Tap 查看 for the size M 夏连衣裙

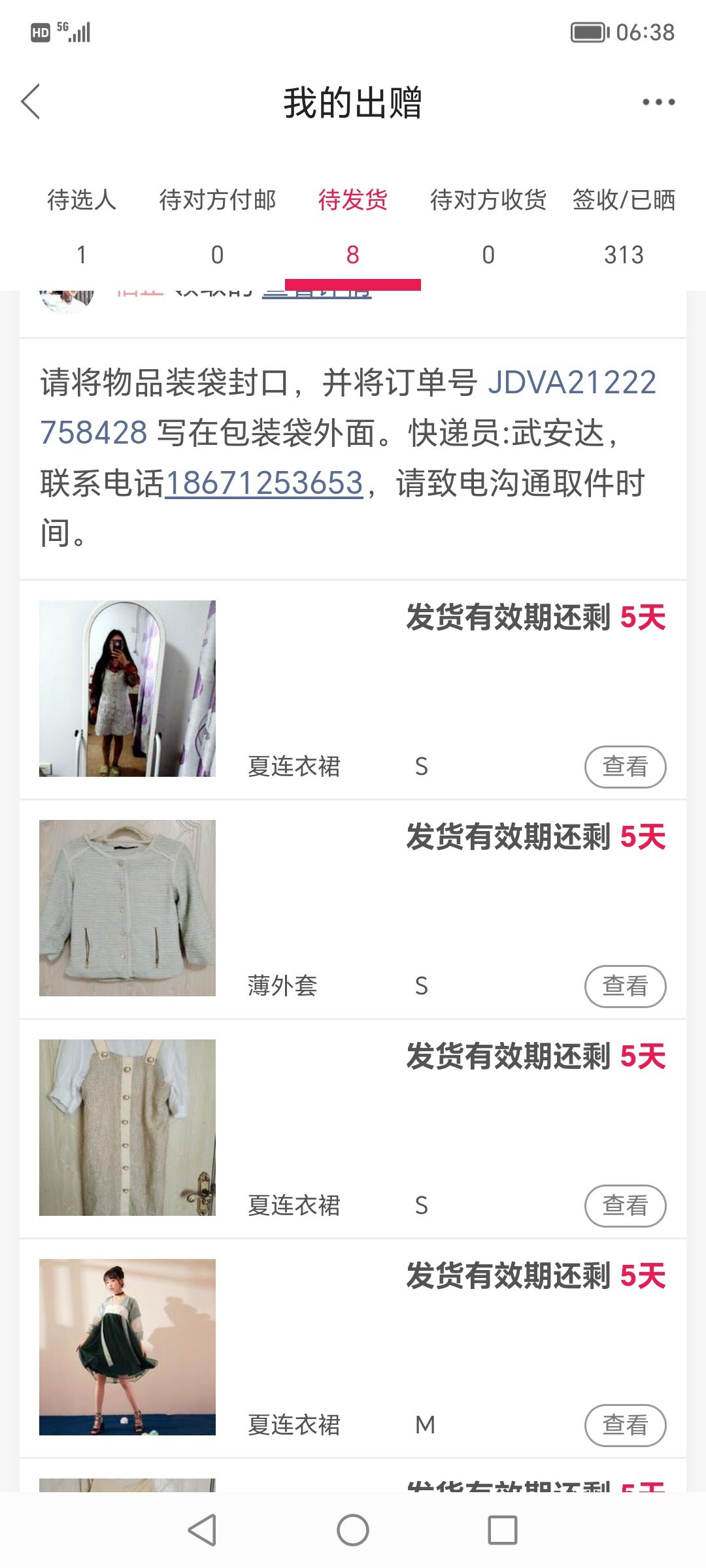tap(625, 1425)
